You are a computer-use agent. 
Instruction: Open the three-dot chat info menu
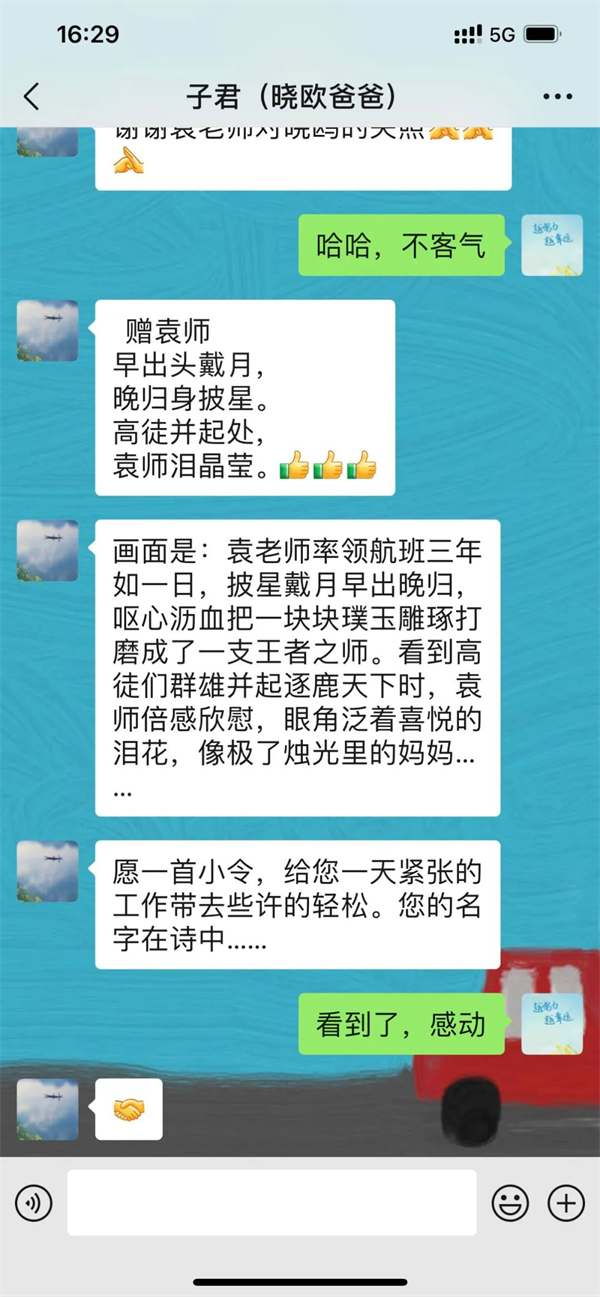click(557, 97)
